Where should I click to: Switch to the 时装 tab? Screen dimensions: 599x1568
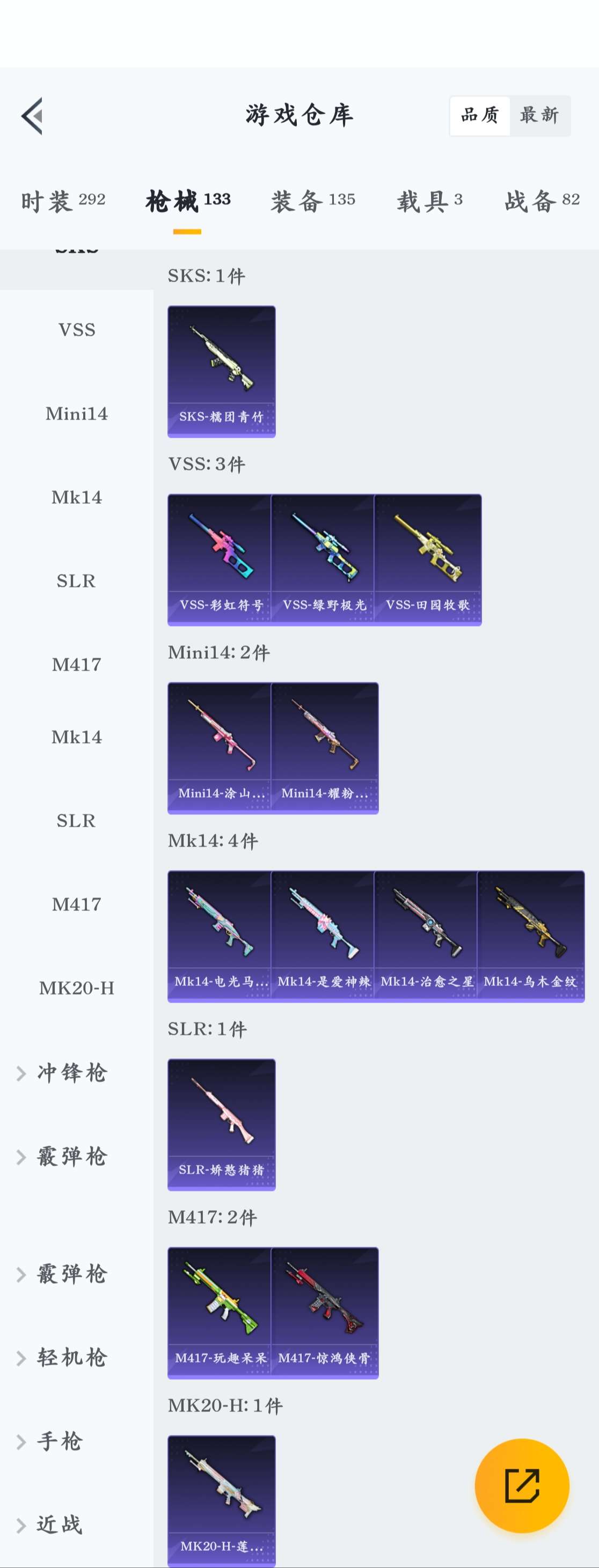[x=63, y=201]
